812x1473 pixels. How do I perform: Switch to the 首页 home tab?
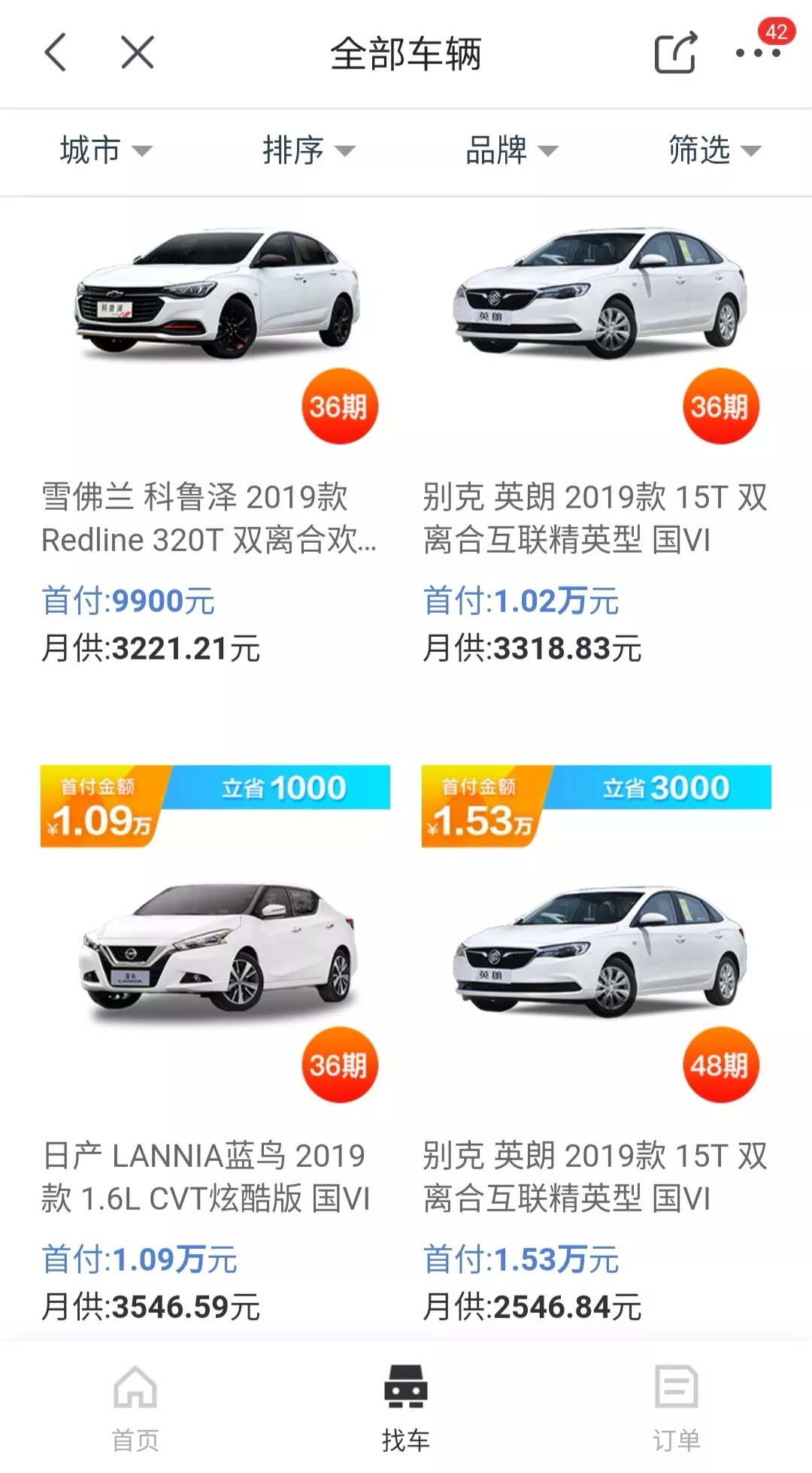135,1406
